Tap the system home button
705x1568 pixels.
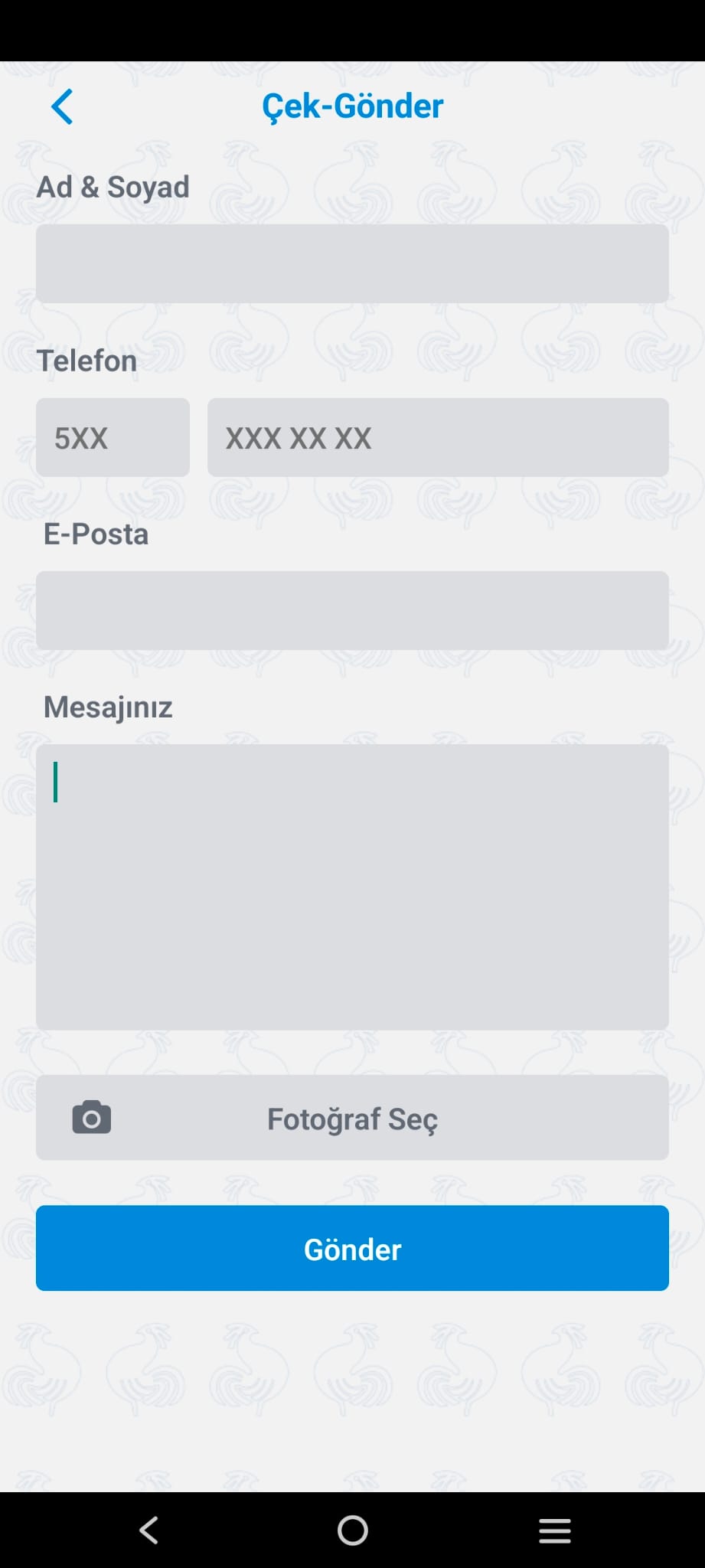[353, 1530]
